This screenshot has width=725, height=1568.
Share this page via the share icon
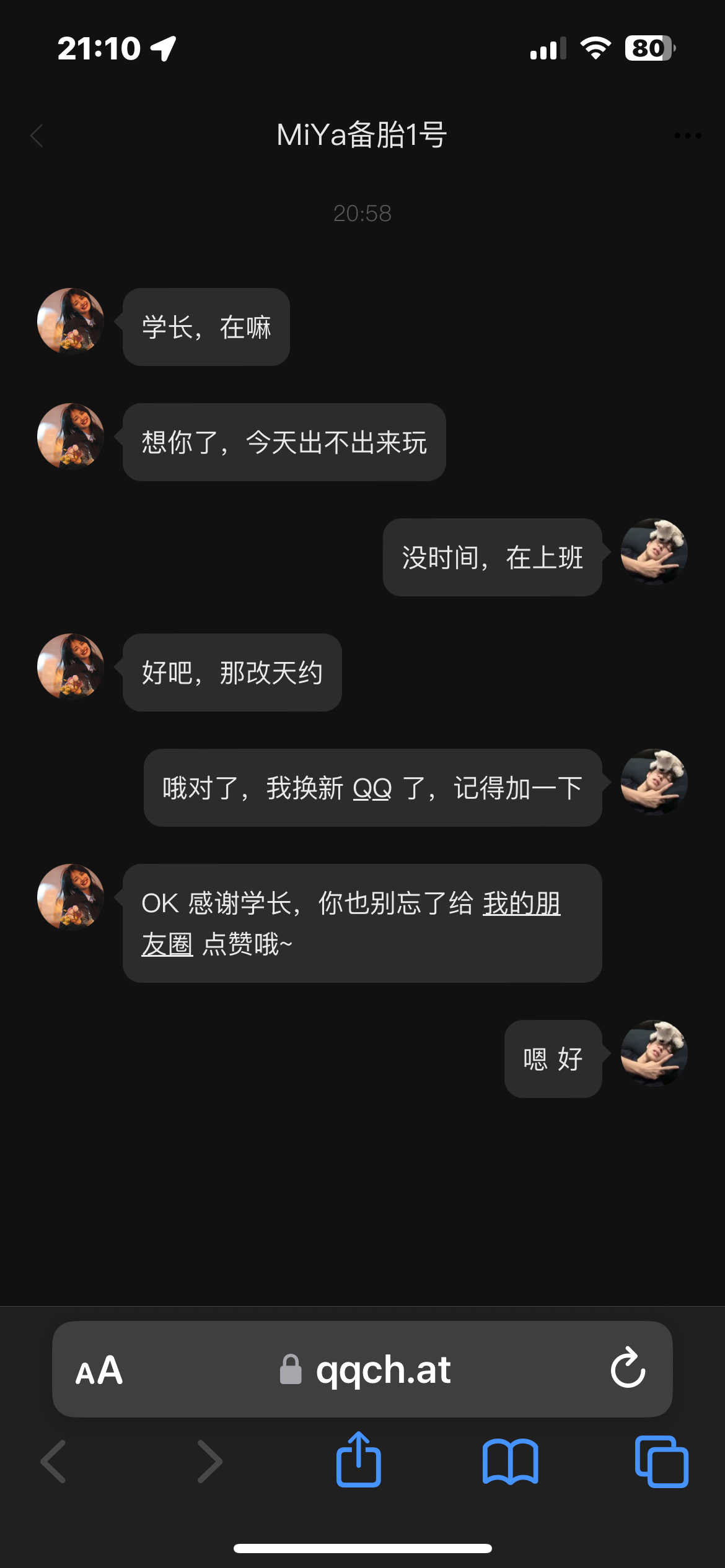(358, 1460)
